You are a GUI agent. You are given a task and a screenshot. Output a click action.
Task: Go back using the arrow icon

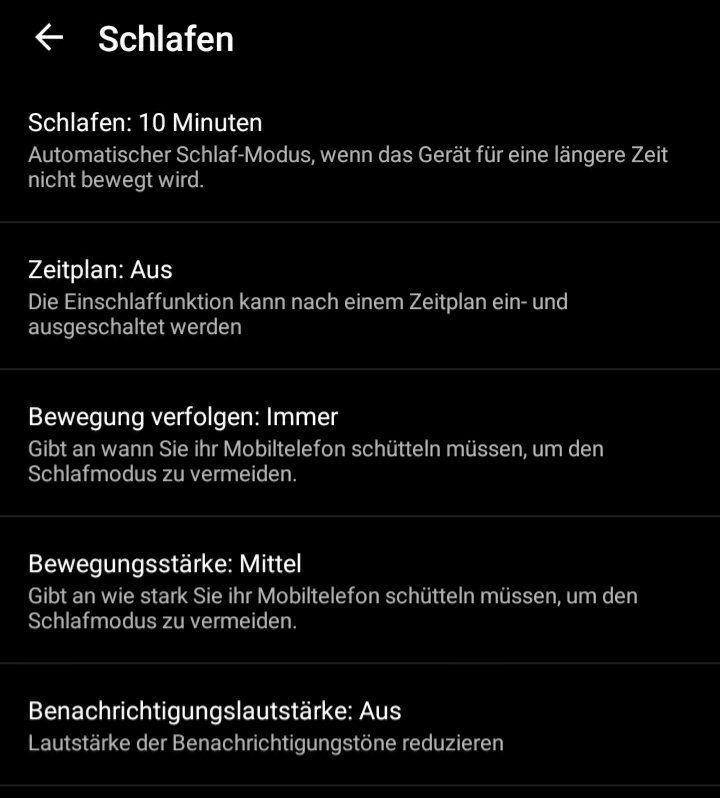point(48,38)
